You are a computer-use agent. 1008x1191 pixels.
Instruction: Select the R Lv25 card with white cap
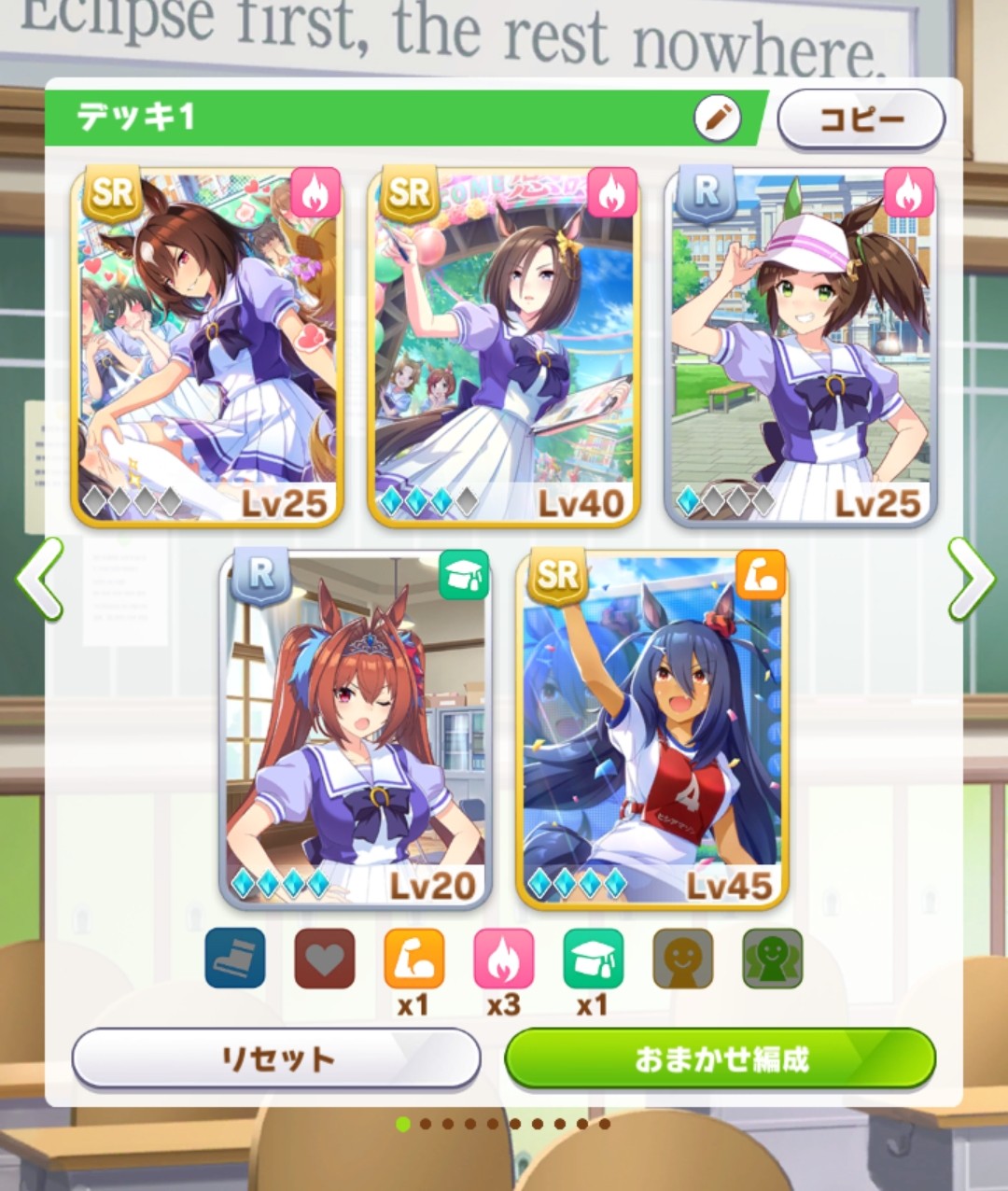click(801, 347)
